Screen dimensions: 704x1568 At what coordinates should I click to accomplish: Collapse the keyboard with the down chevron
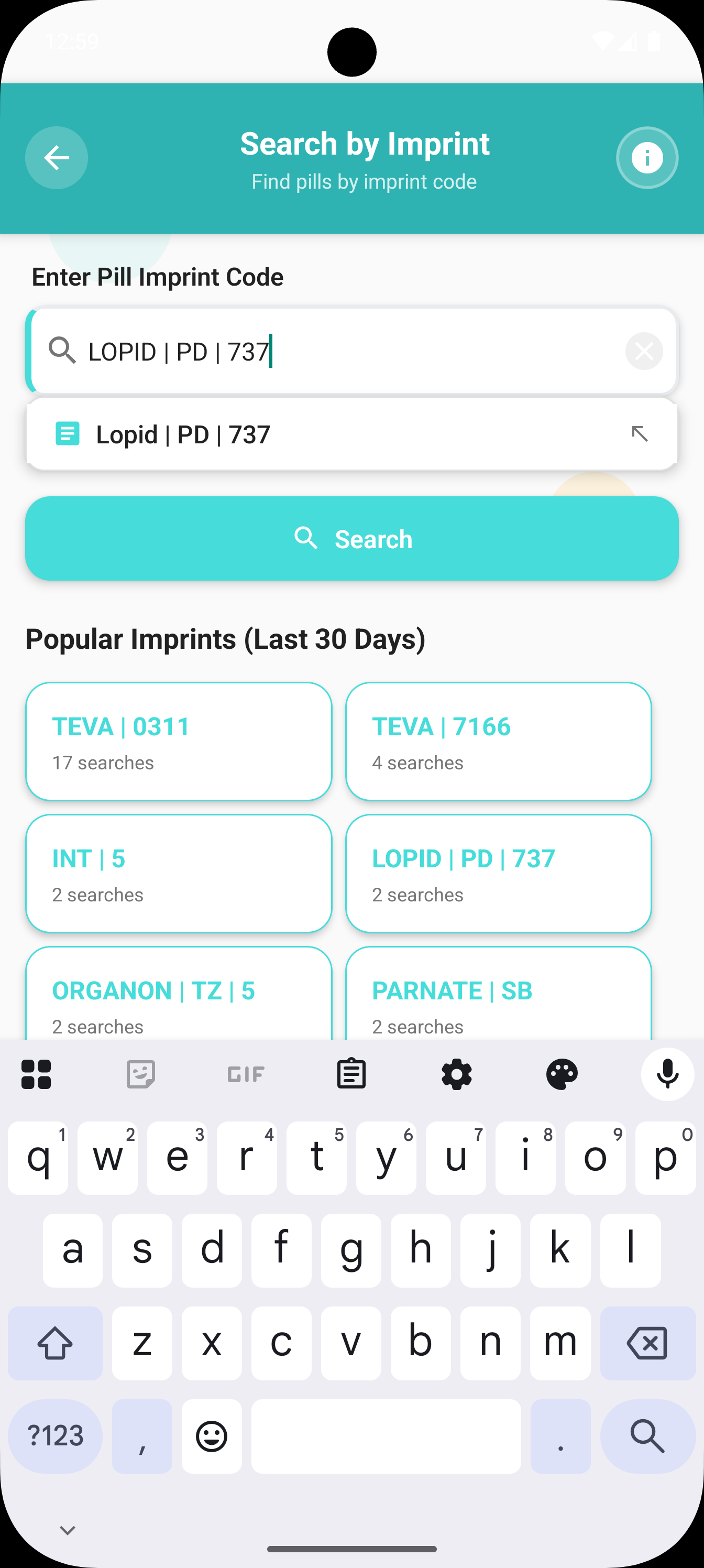click(68, 1529)
